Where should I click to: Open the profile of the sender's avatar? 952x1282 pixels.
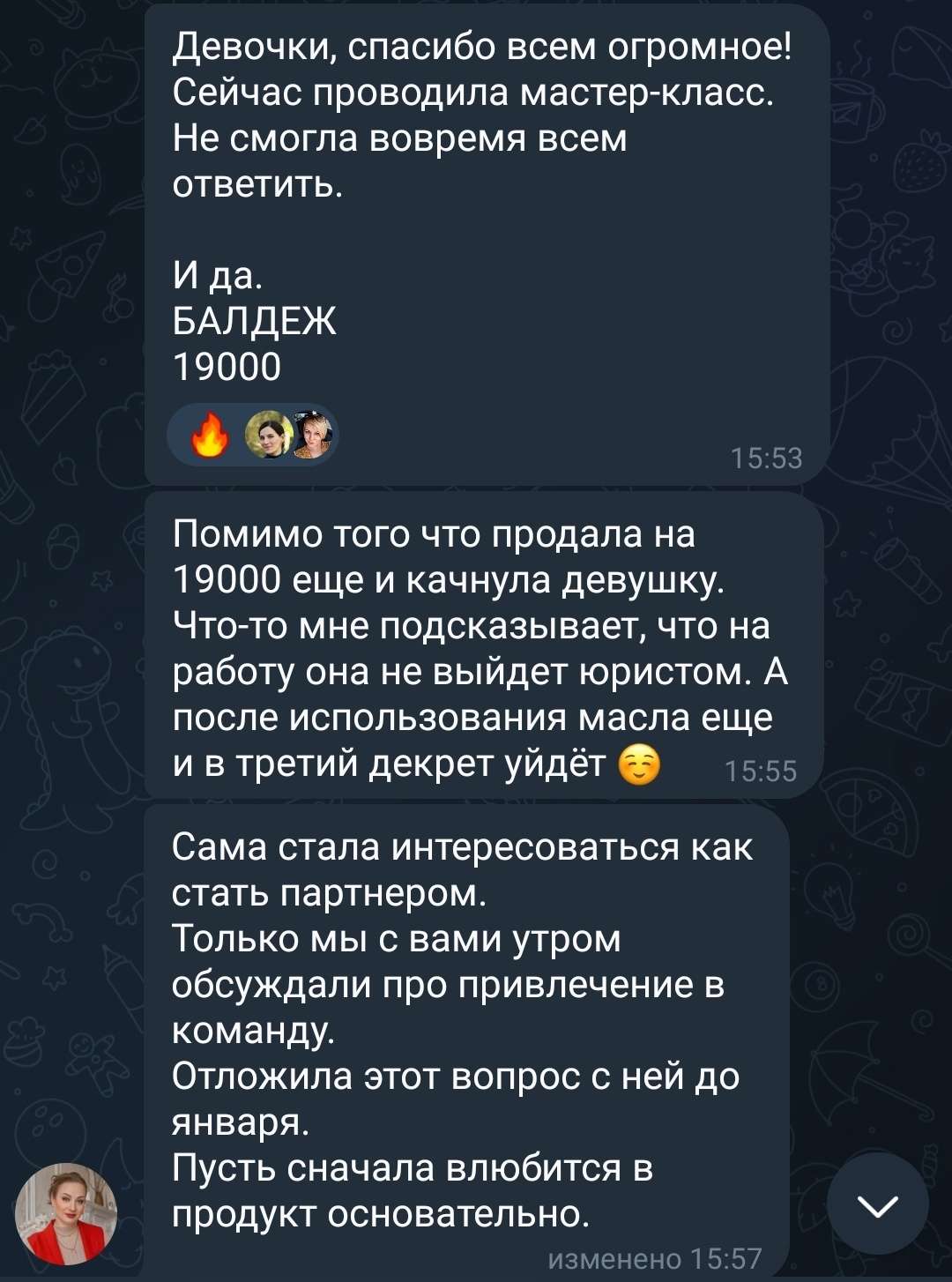point(66,1214)
